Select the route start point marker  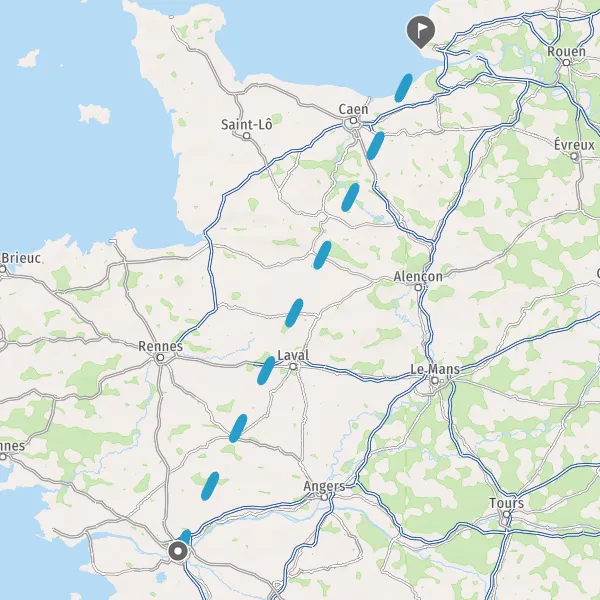click(x=178, y=551)
